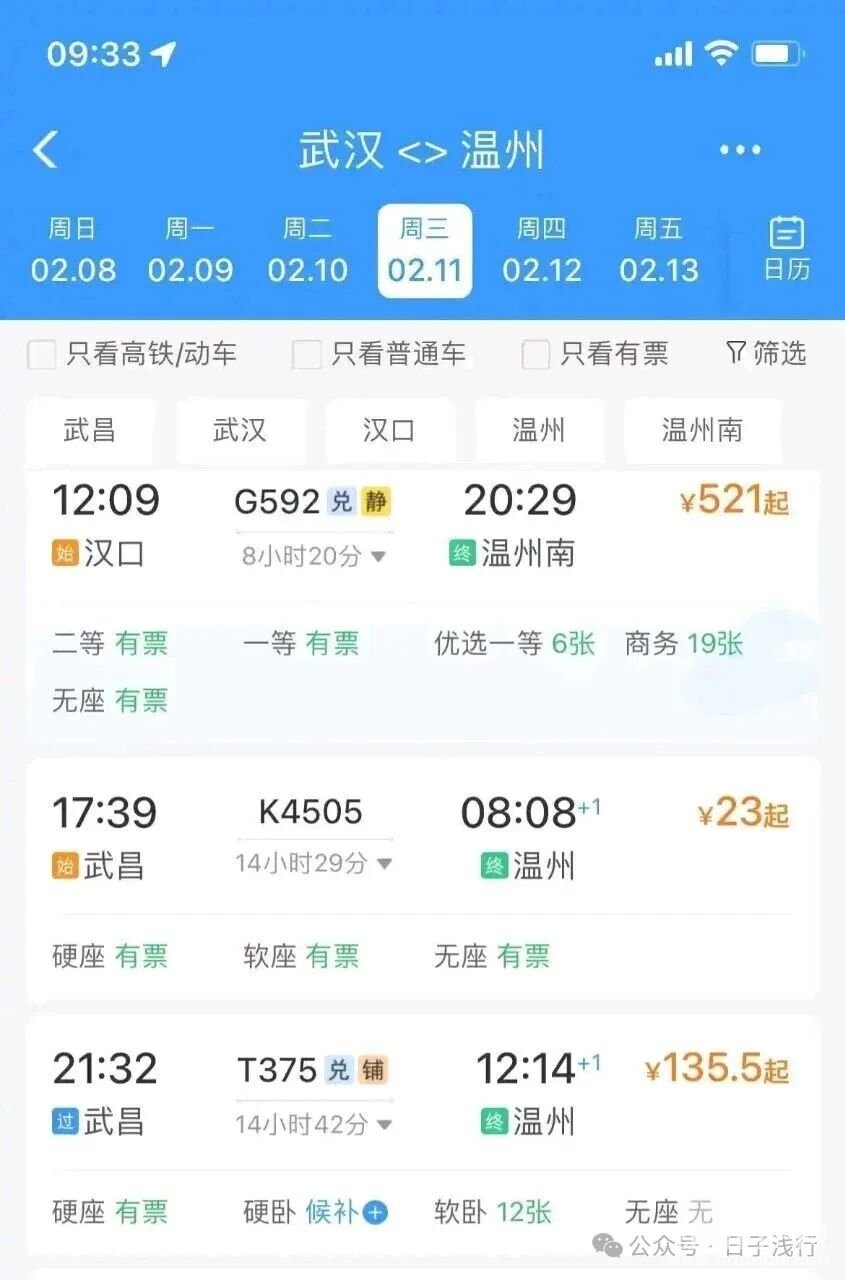Switch to 周一 02.09
845x1280 pixels.
click(x=190, y=251)
